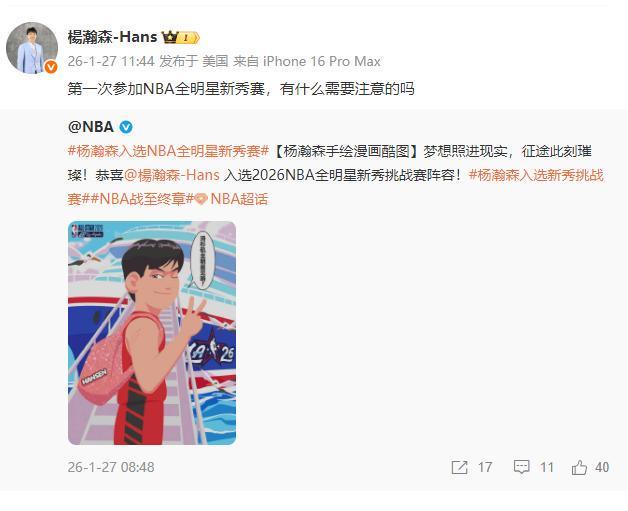Like this post with 40 likes
The width and height of the screenshot is (628, 511).
[590, 467]
